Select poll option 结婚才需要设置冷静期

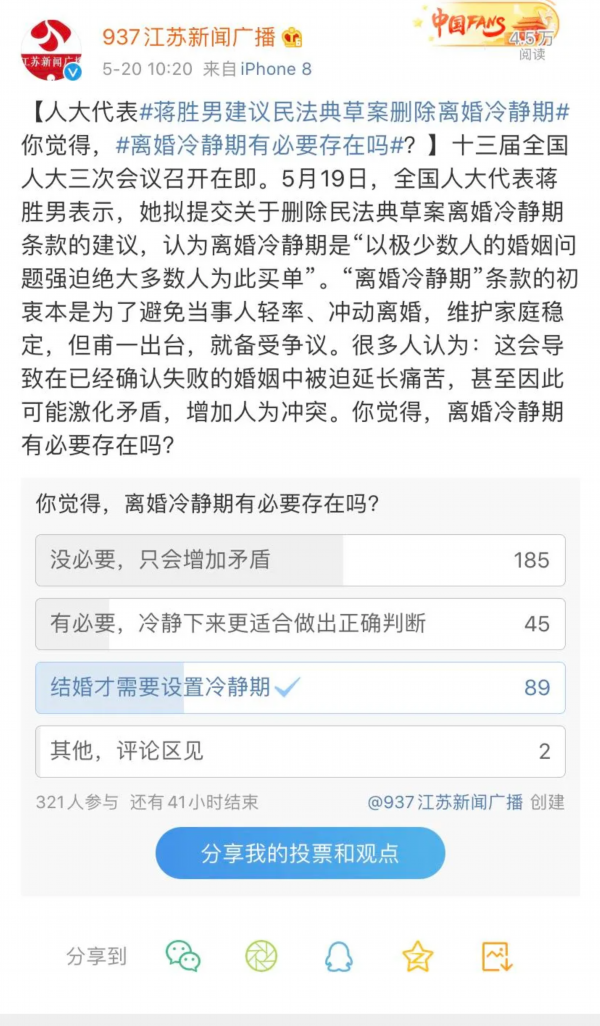(300, 688)
